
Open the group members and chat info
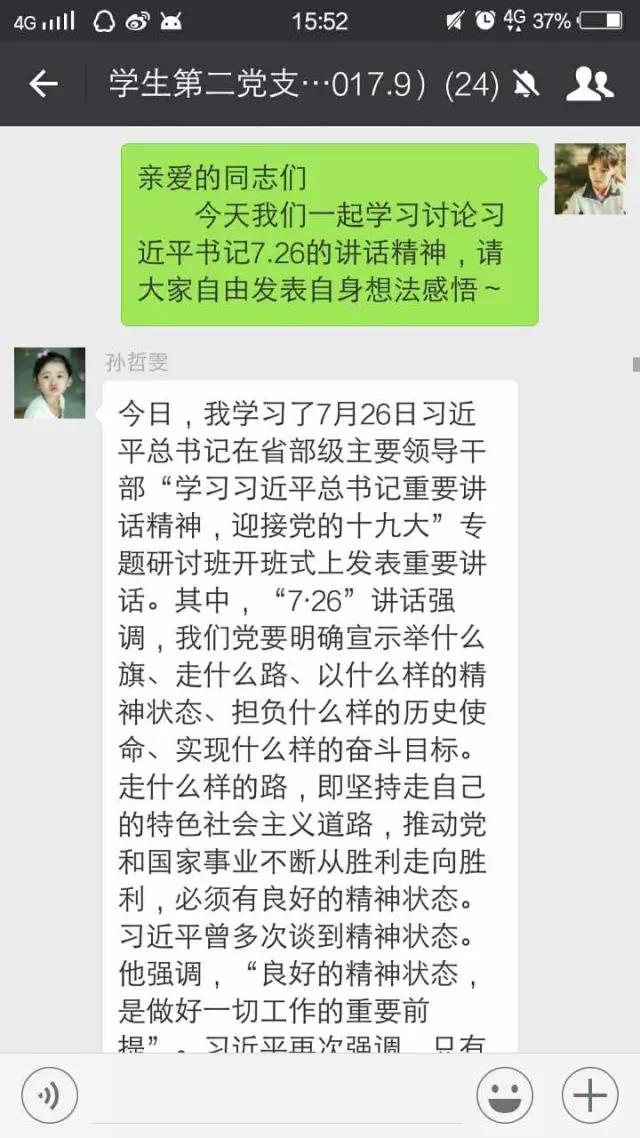pyautogui.click(x=590, y=84)
